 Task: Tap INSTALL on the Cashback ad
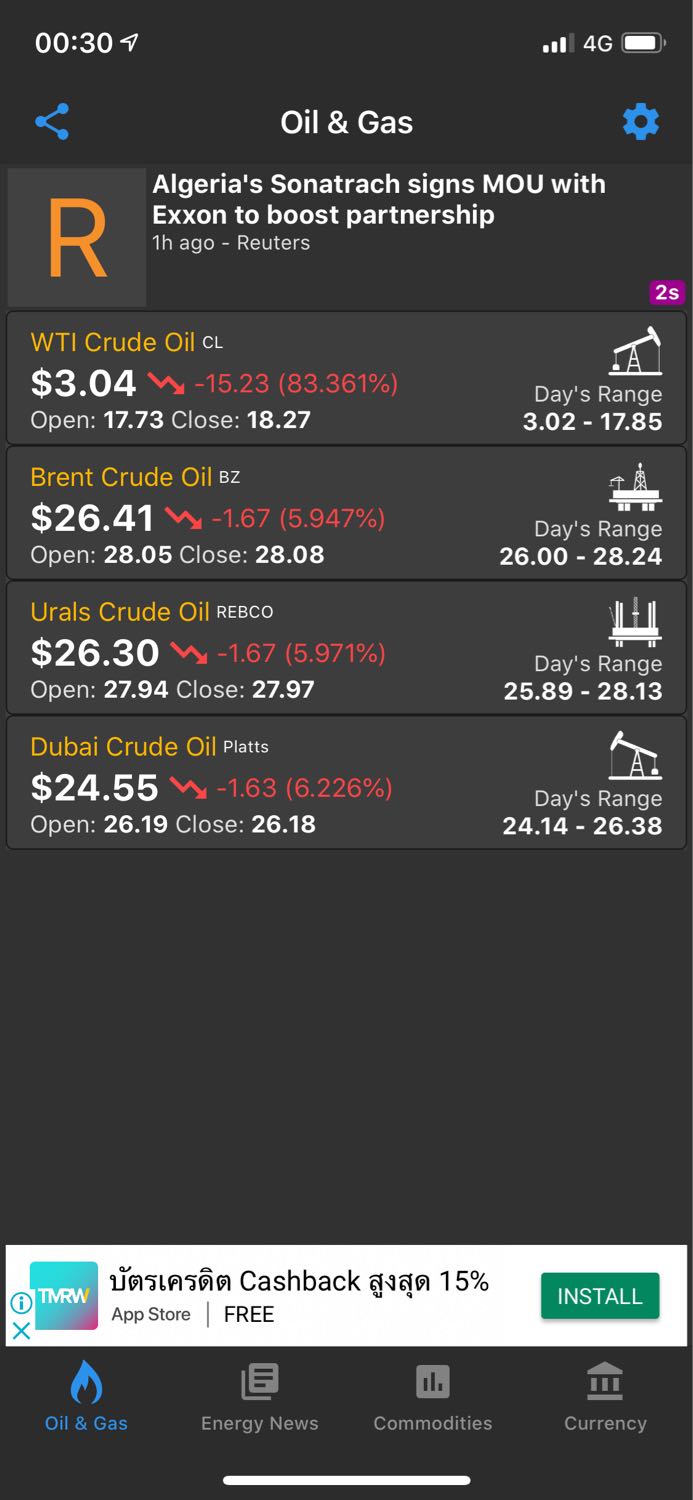(x=599, y=1296)
